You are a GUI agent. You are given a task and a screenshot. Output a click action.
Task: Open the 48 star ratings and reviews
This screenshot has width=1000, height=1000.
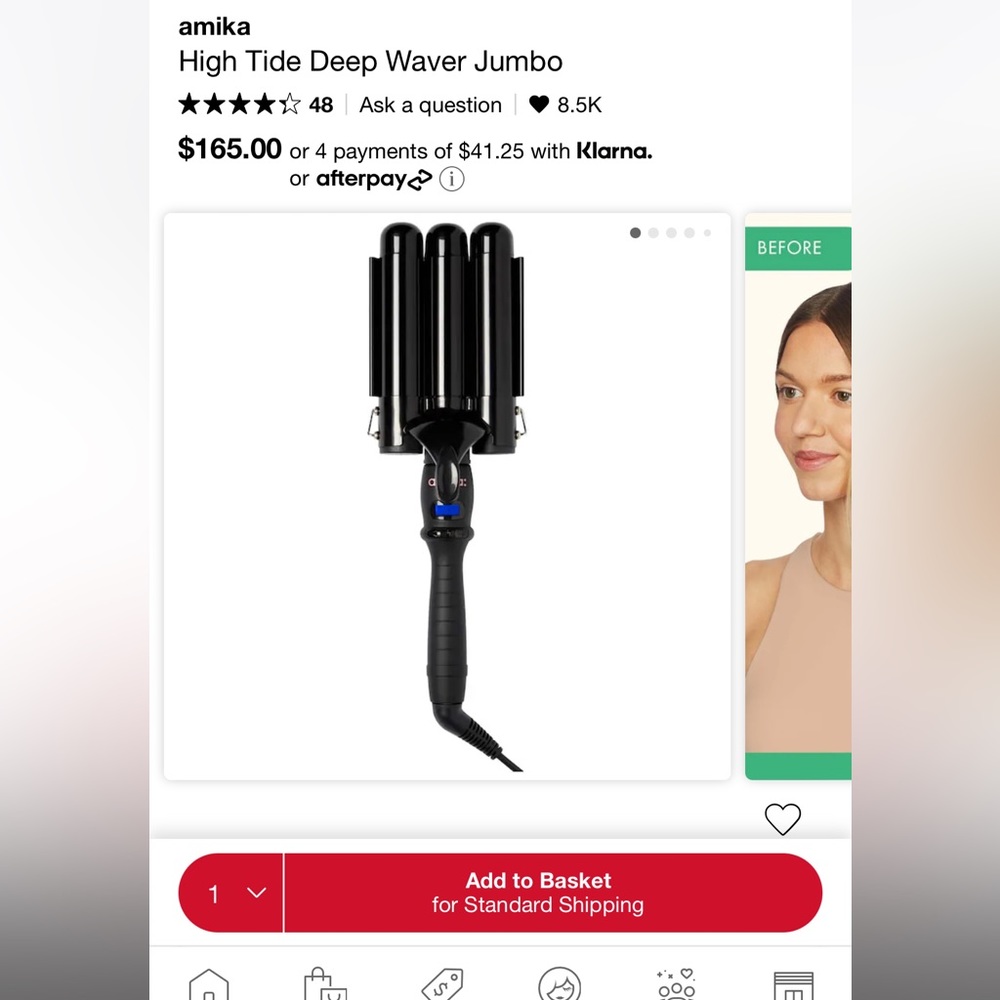[255, 105]
